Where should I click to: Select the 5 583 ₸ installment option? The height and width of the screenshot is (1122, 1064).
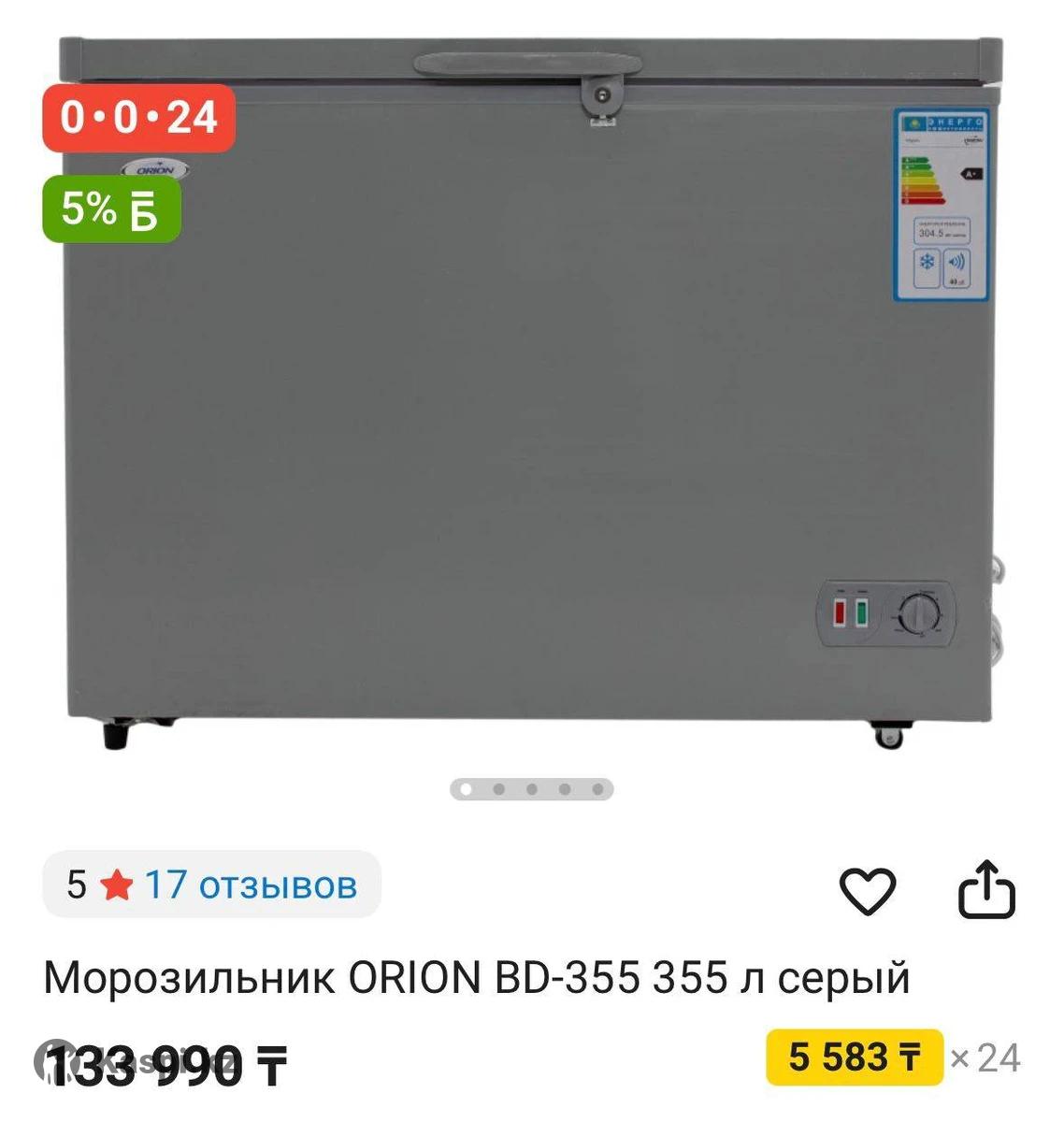[855, 1057]
